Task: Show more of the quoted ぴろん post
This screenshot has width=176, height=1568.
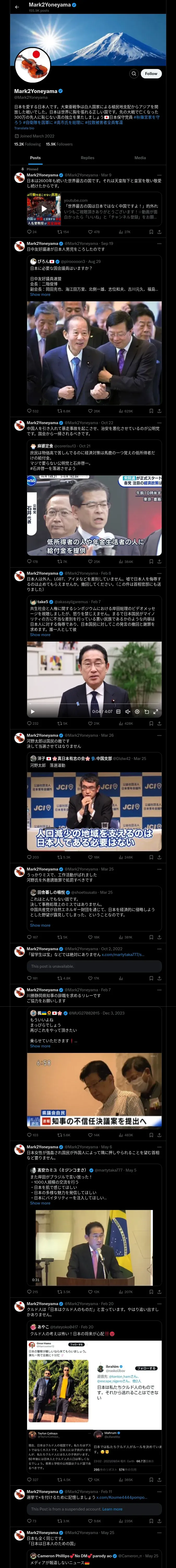Action: coord(40,295)
